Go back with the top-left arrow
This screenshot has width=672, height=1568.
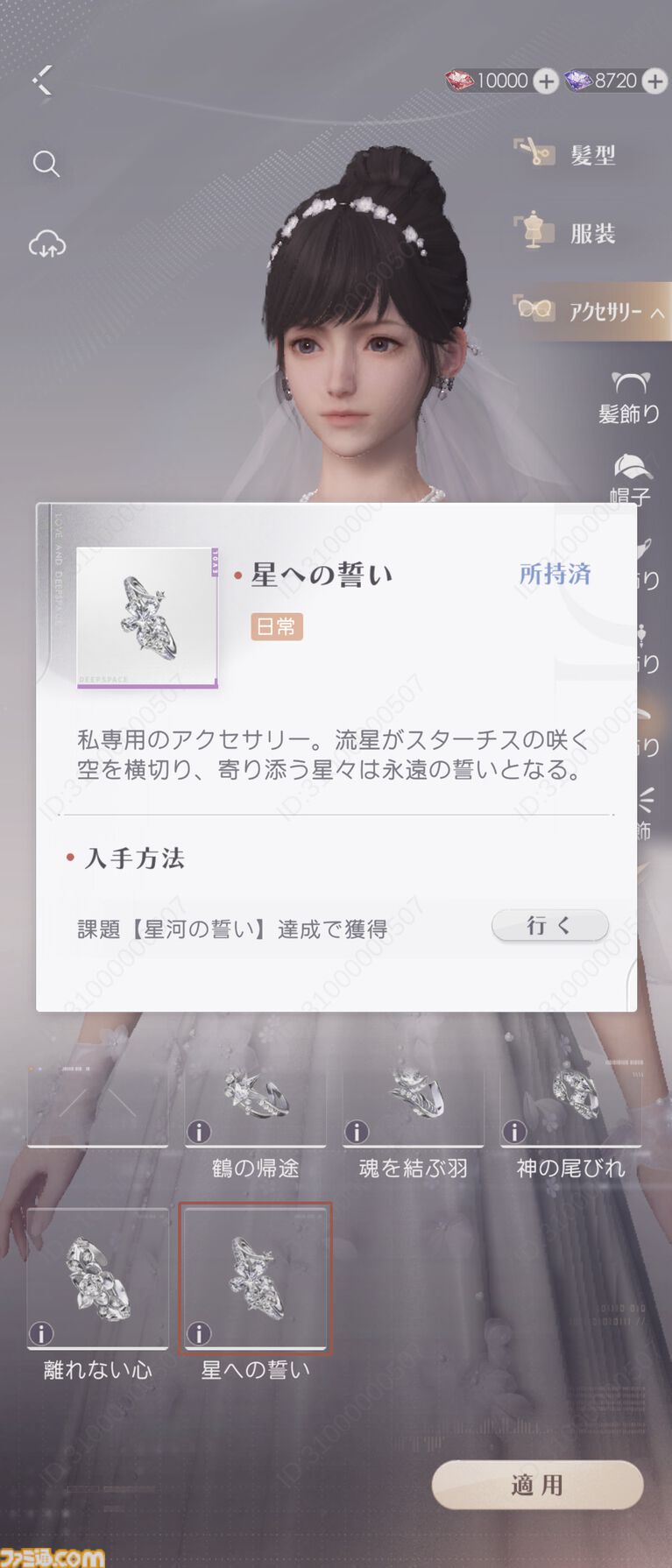pos(42,81)
